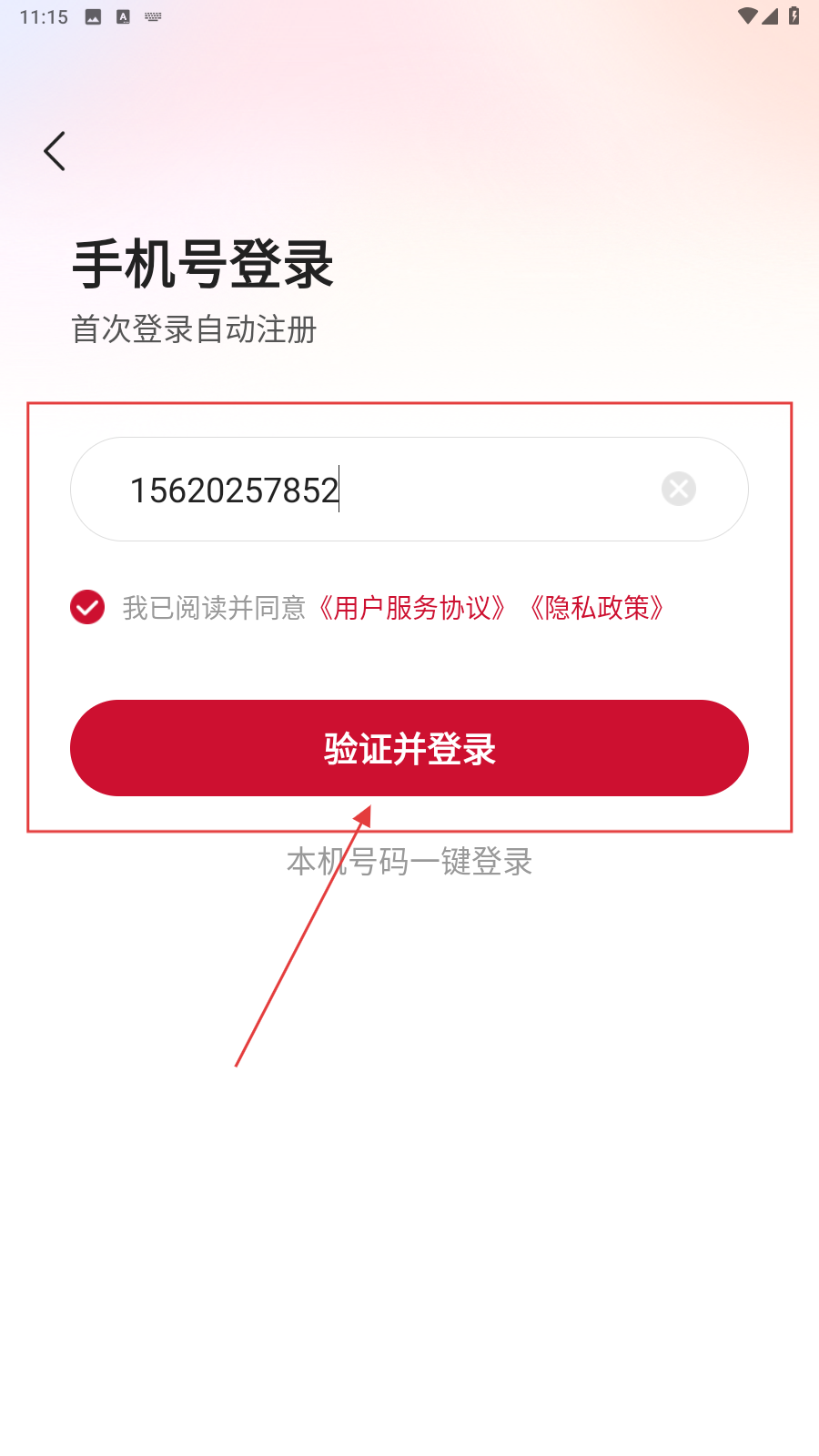Open the 《用户服务协议》 link
Screen dimensions: 819x1456
(411, 608)
